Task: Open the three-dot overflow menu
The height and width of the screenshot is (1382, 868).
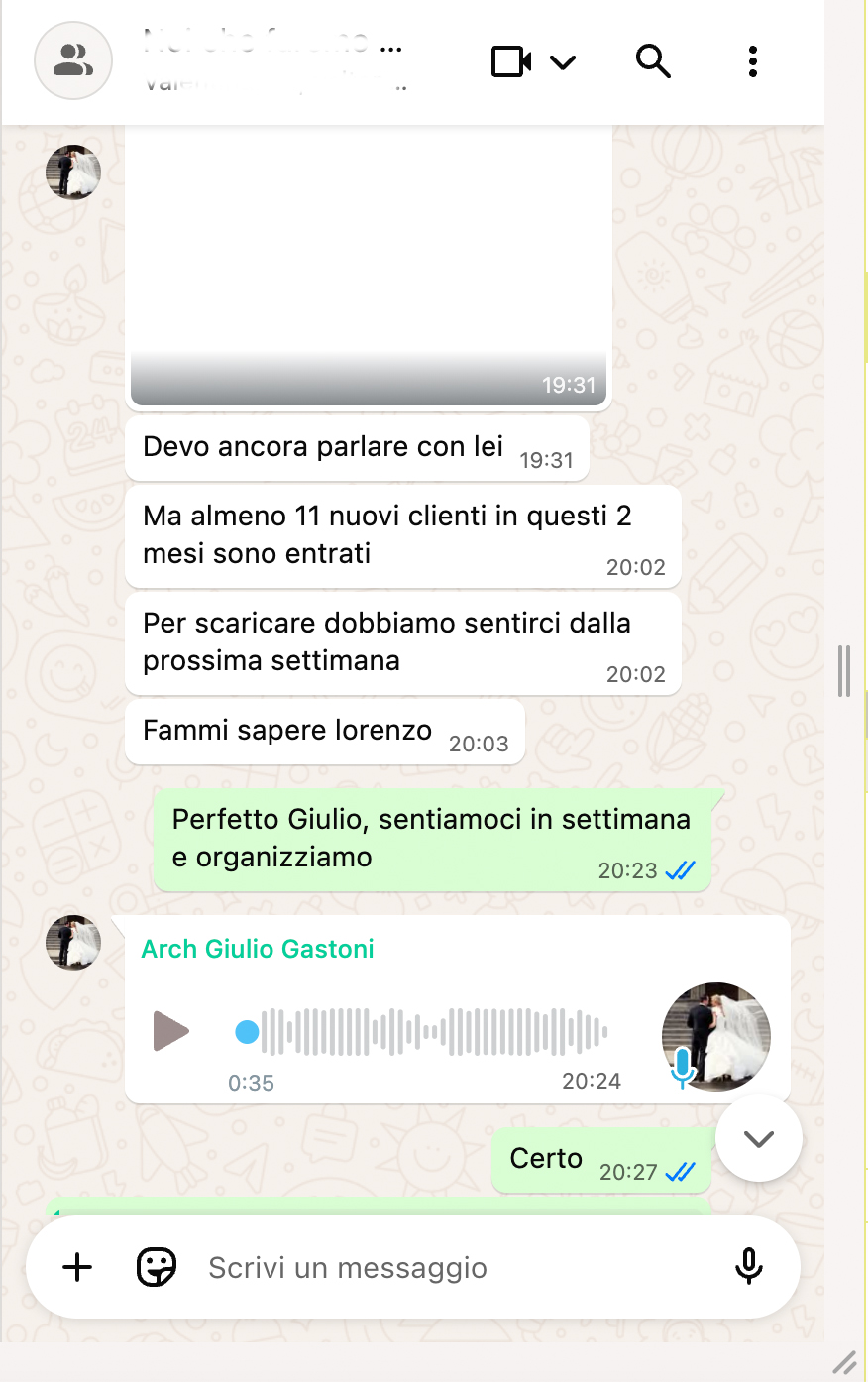Action: point(753,61)
